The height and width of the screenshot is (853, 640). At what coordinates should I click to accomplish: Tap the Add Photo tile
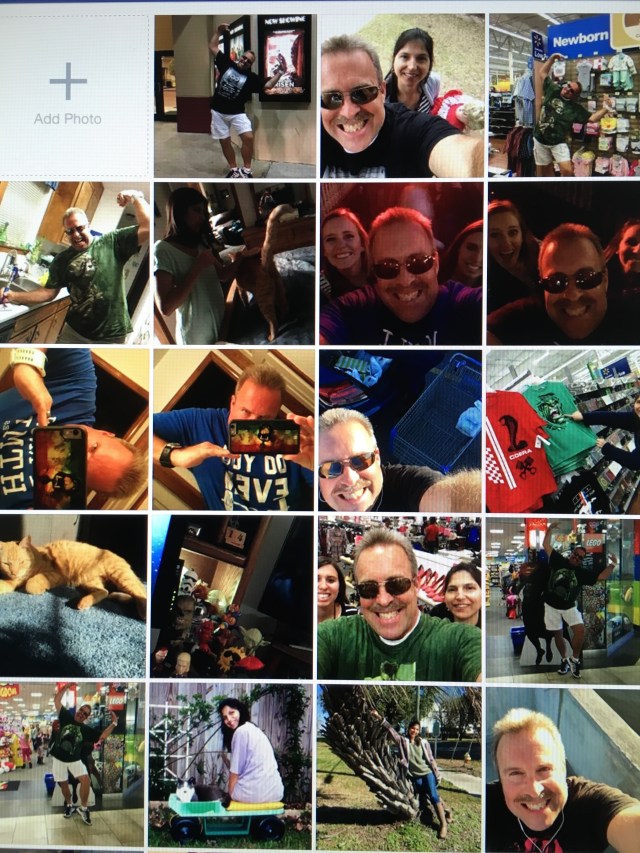point(68,95)
